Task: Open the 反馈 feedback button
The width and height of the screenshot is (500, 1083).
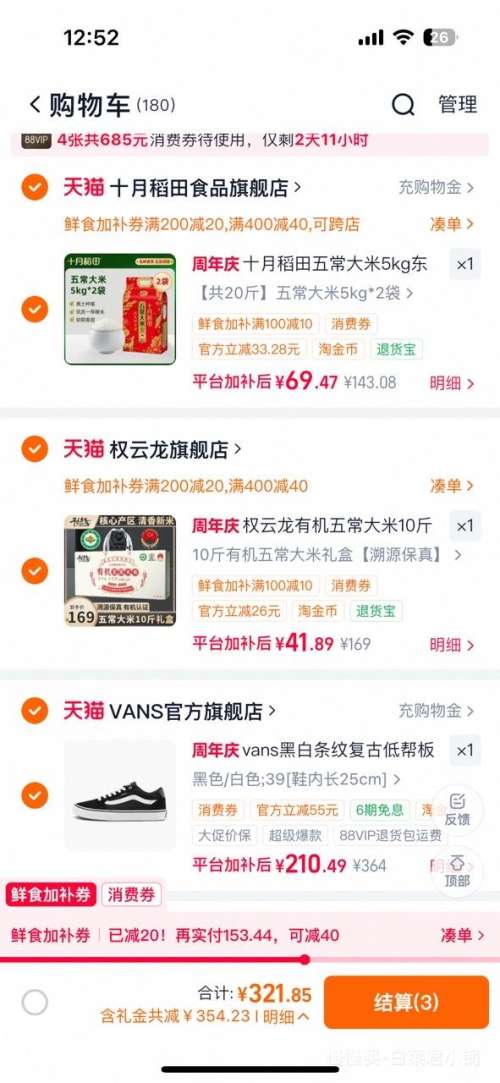Action: (x=457, y=809)
